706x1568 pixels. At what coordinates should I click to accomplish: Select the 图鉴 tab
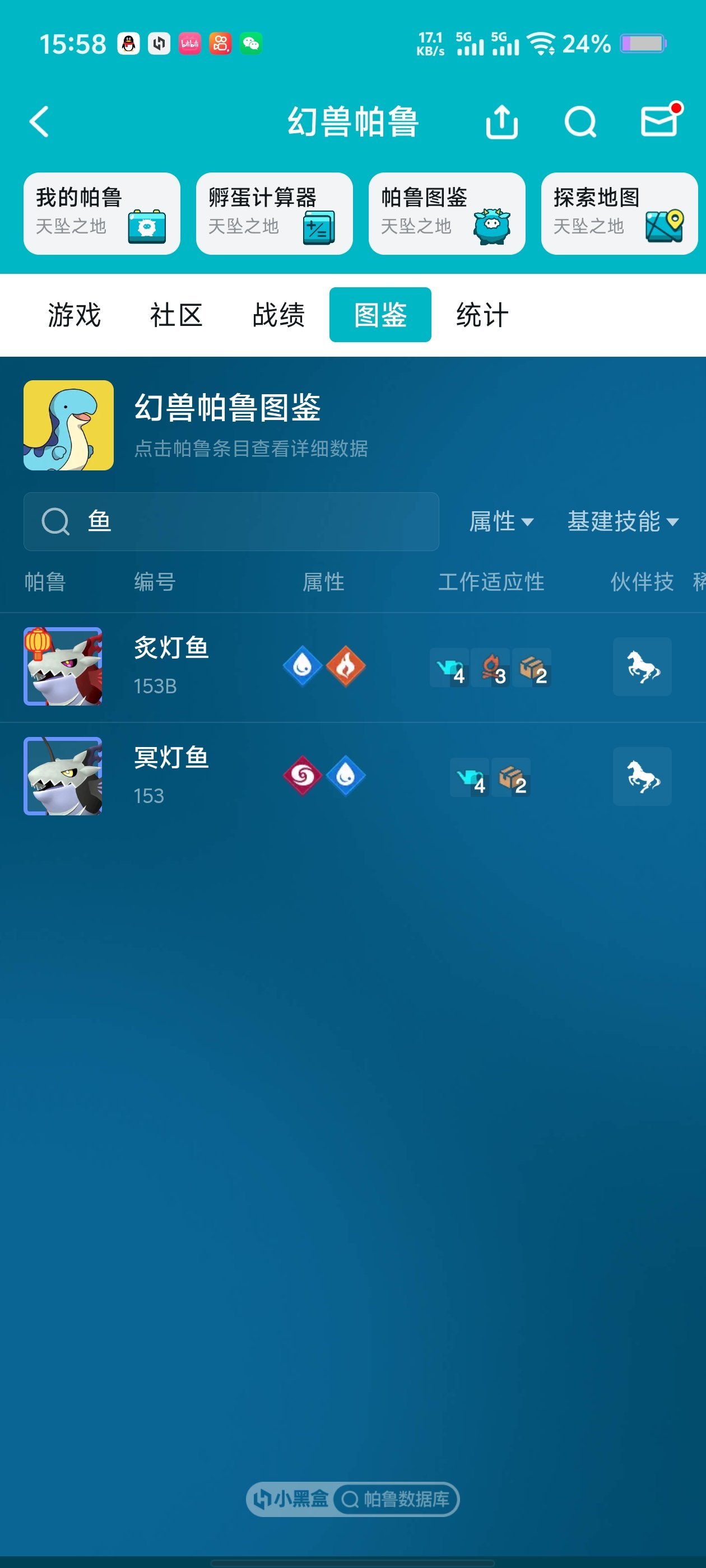[x=380, y=315]
